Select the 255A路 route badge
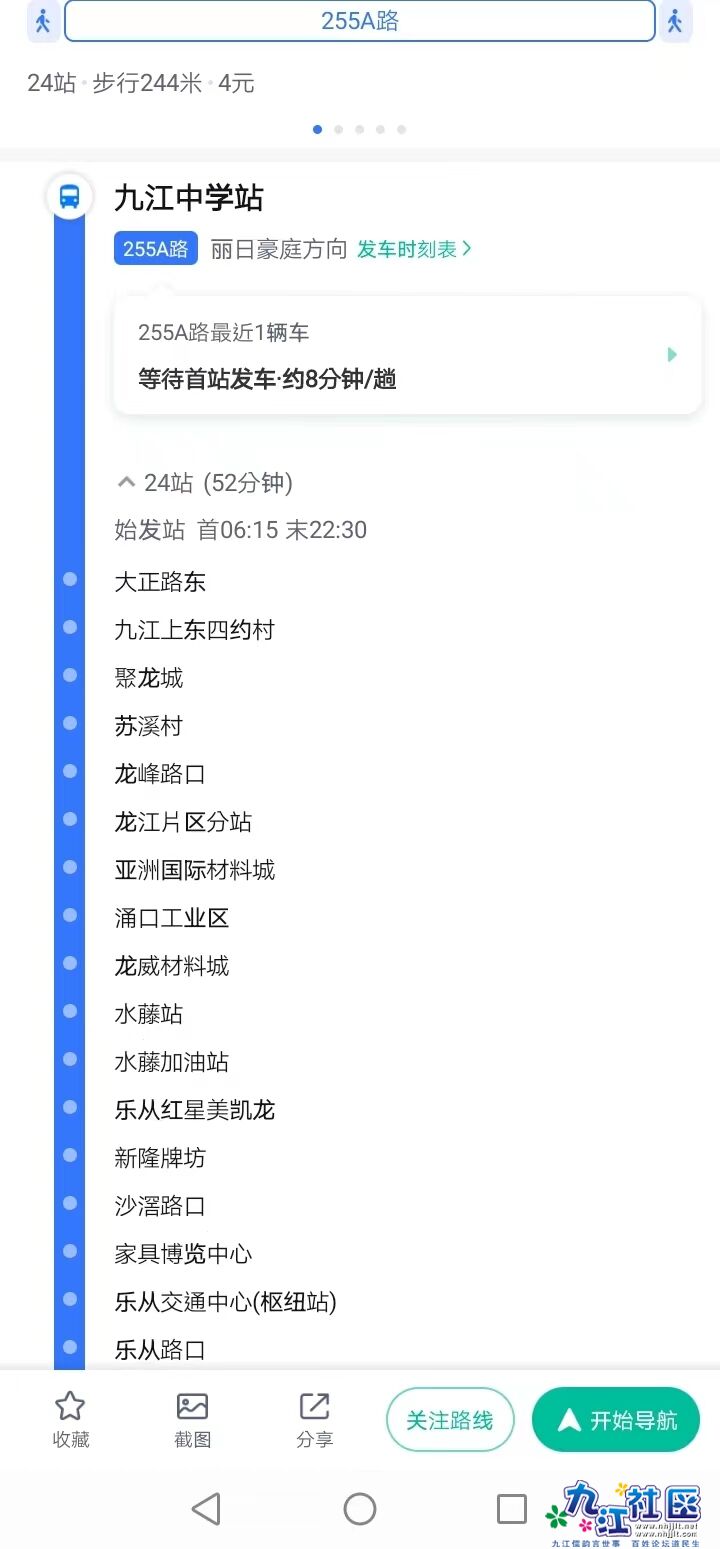 click(154, 247)
